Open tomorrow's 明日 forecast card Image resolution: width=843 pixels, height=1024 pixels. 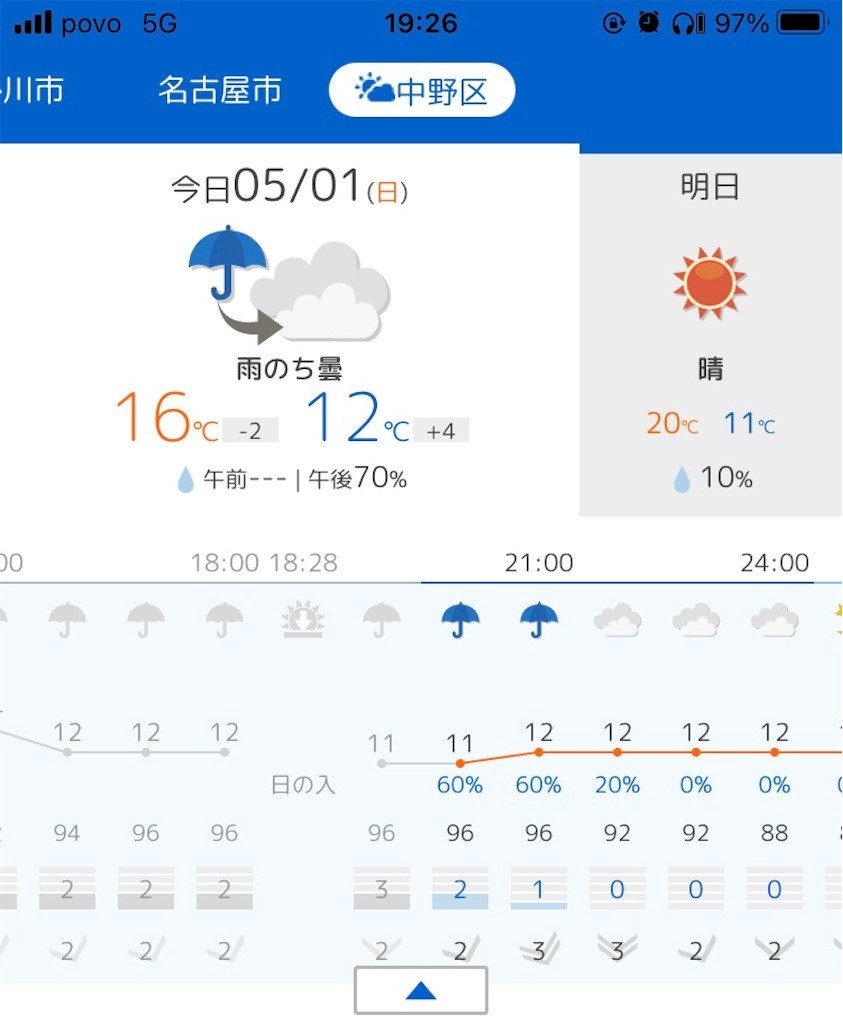click(710, 330)
